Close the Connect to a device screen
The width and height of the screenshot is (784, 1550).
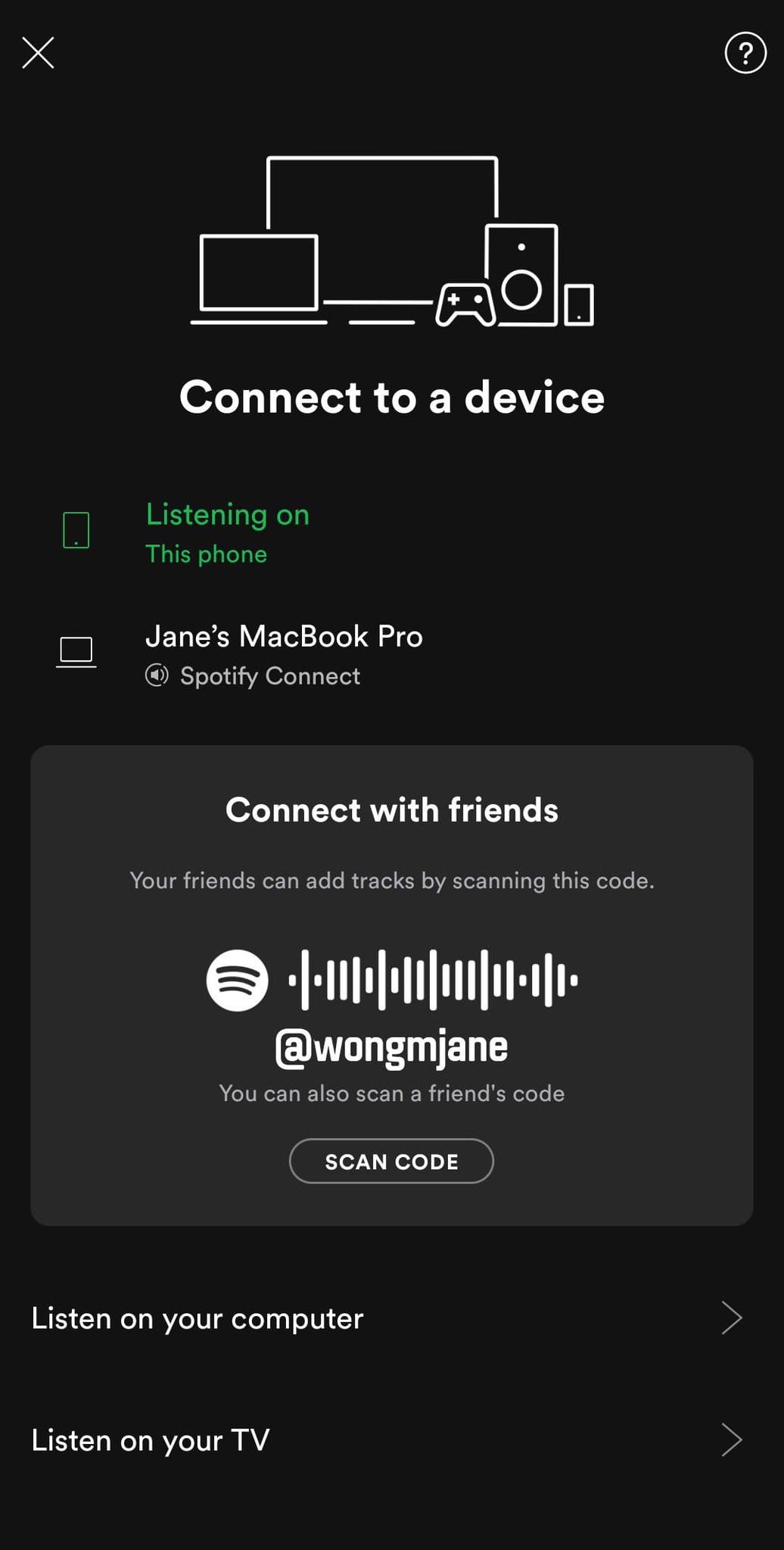coord(38,53)
